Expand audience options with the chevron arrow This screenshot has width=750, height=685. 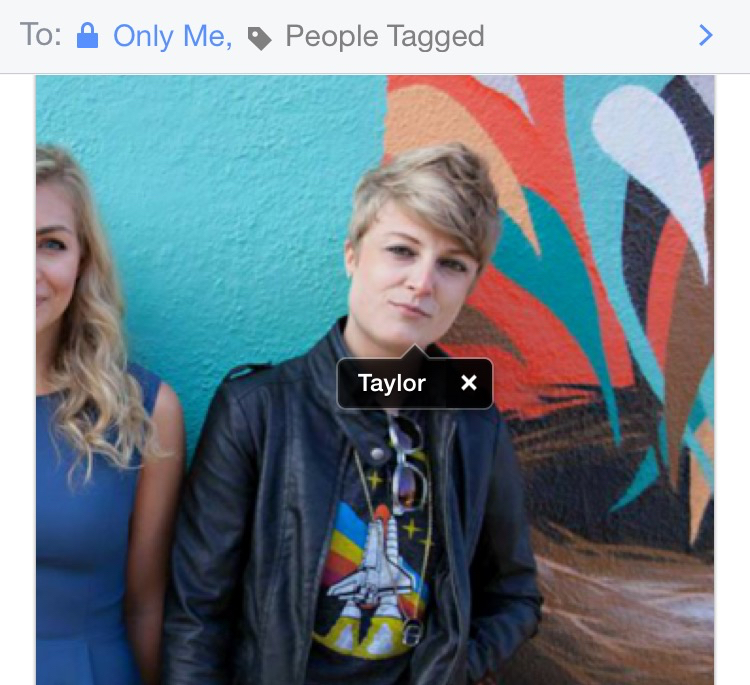click(x=705, y=36)
